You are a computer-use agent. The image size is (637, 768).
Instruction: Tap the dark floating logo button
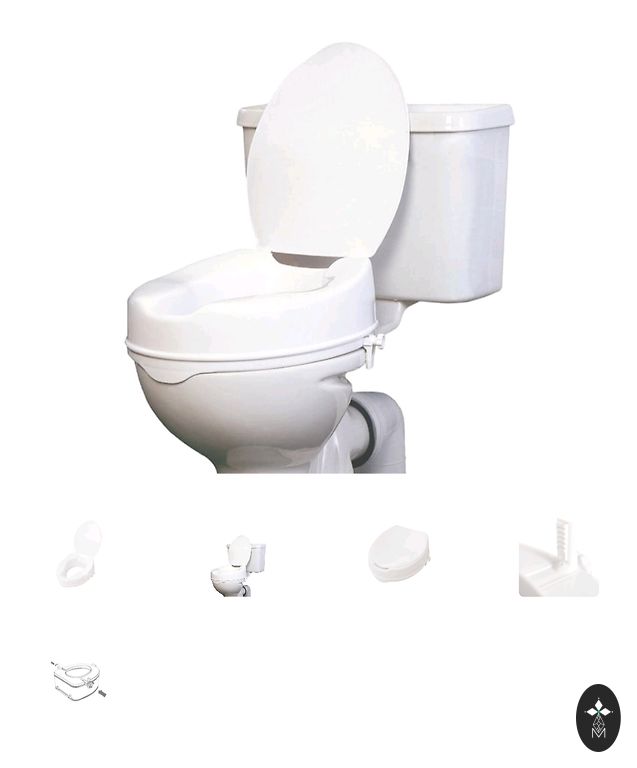coord(598,717)
